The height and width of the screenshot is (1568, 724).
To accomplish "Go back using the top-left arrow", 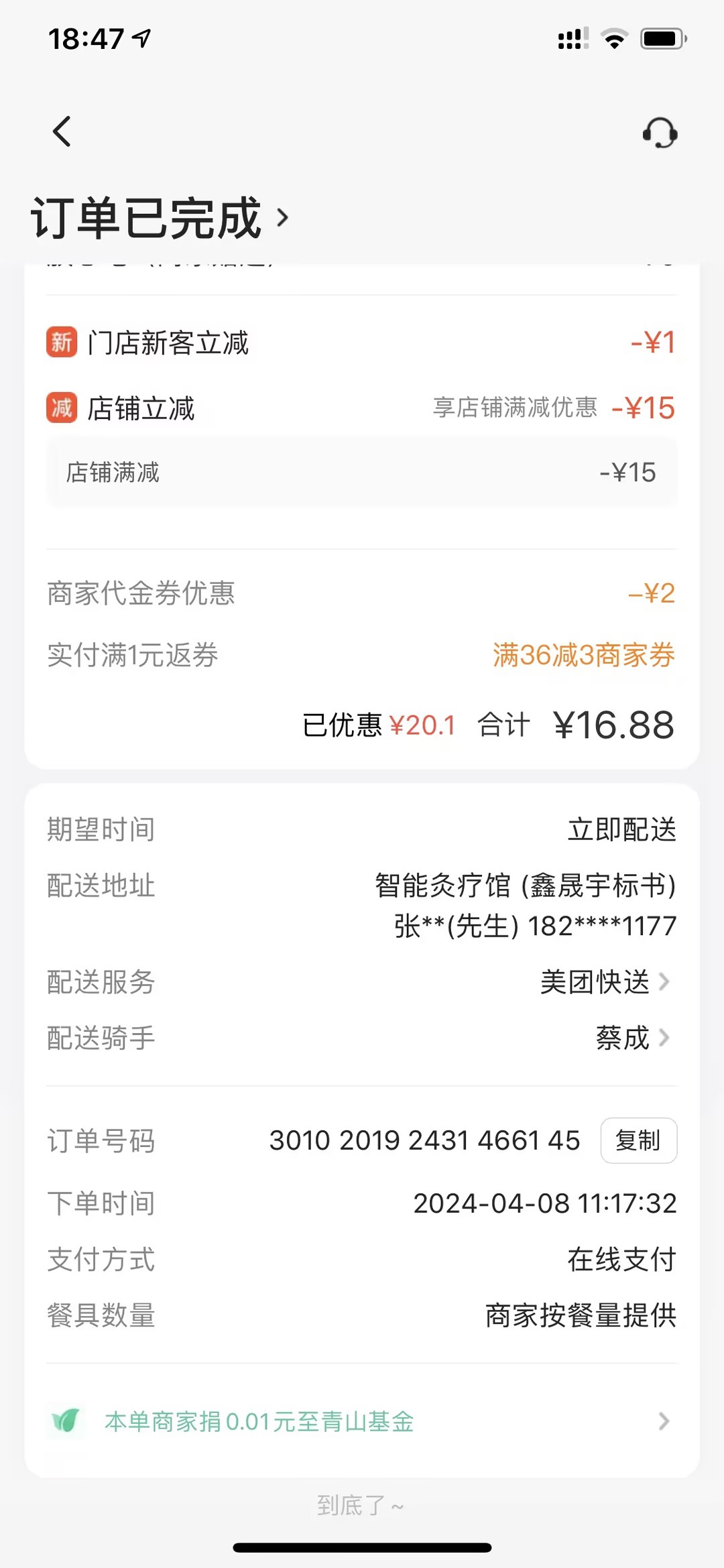I will 62,131.
